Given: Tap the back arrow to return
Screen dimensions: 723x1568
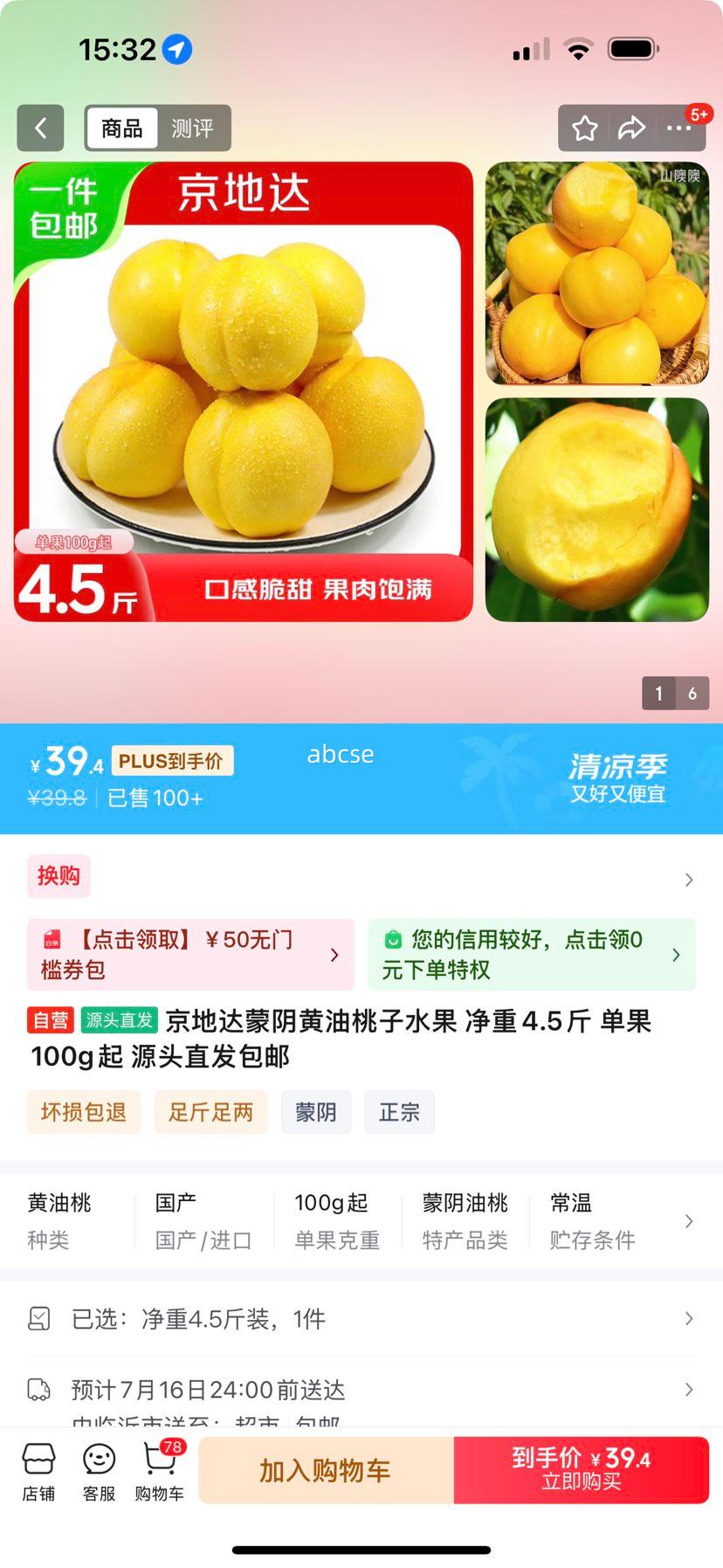Looking at the screenshot, I should tap(40, 128).
